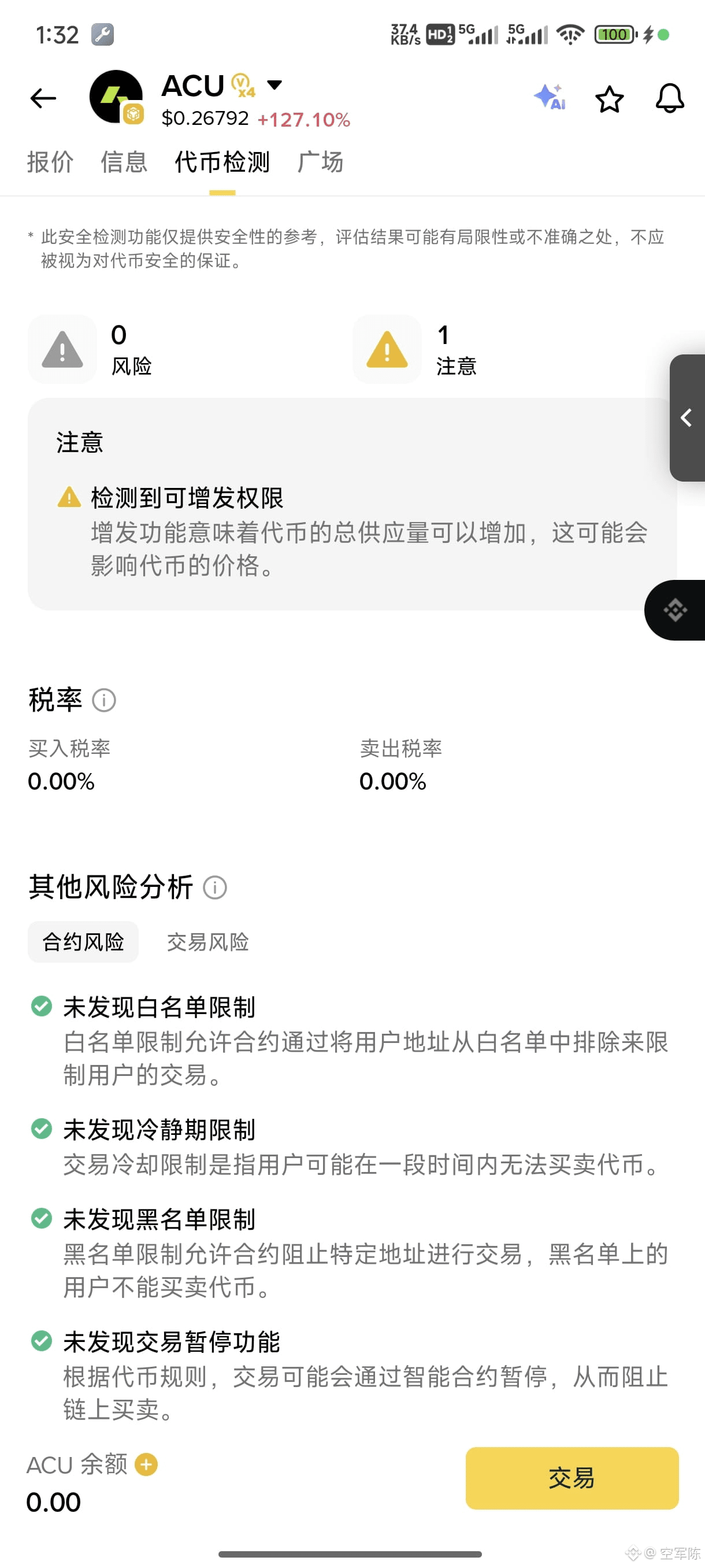Switch to the 广场 tab
Viewport: 705px width, 1568px height.
click(x=321, y=162)
